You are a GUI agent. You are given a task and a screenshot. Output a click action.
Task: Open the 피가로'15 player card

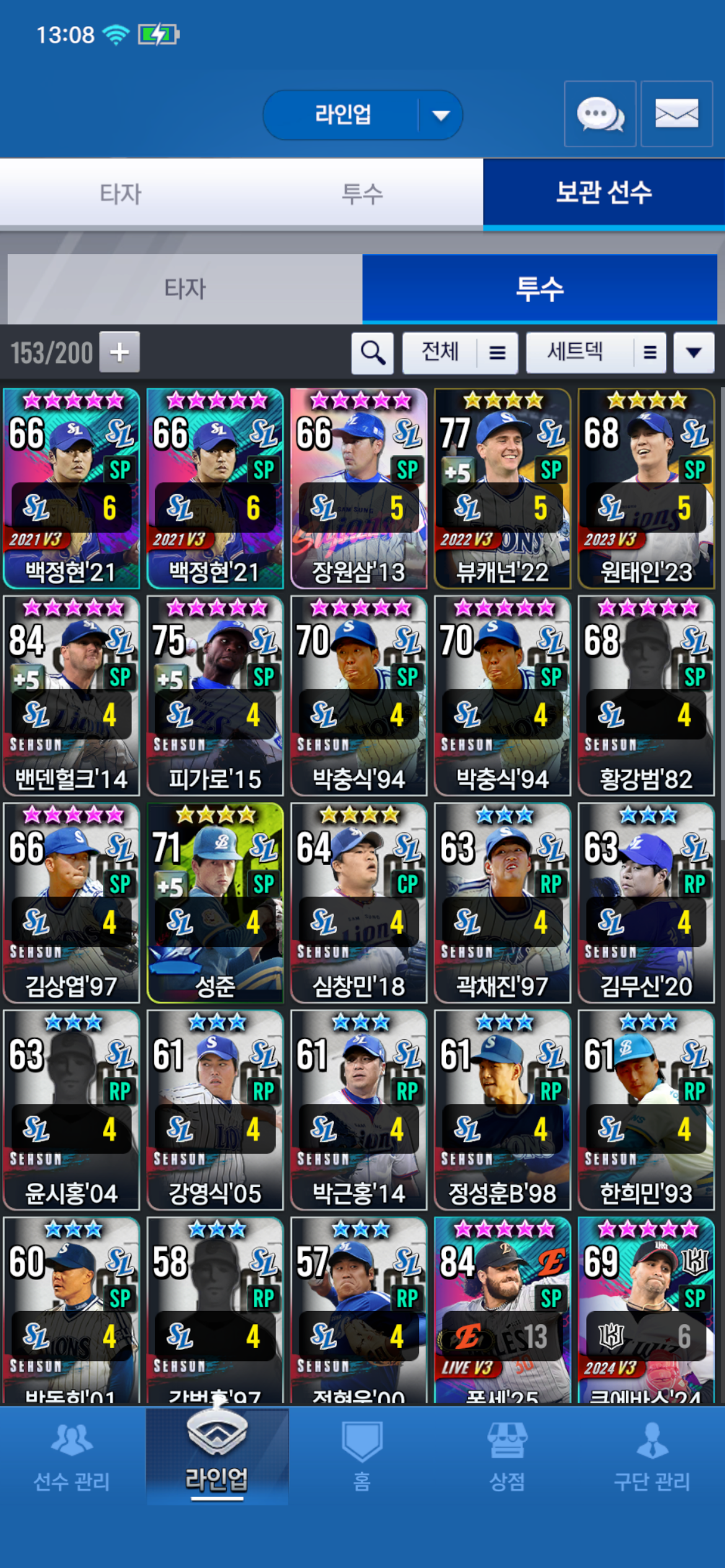click(x=215, y=695)
